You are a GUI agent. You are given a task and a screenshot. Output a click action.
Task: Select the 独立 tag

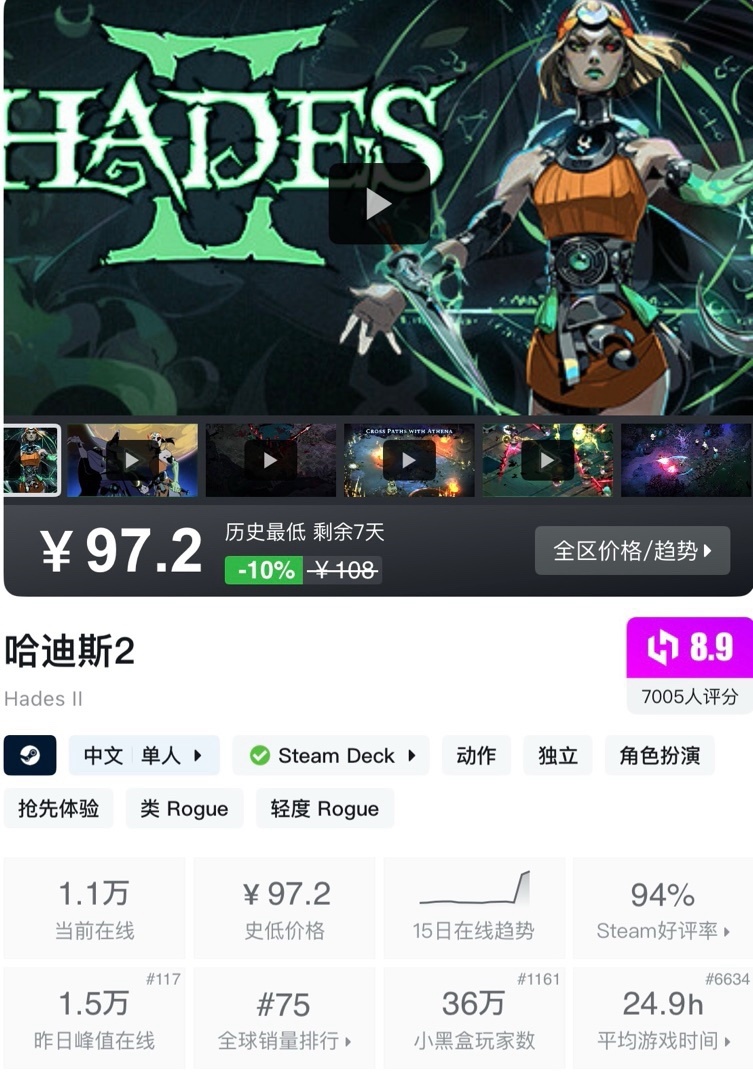coord(558,756)
